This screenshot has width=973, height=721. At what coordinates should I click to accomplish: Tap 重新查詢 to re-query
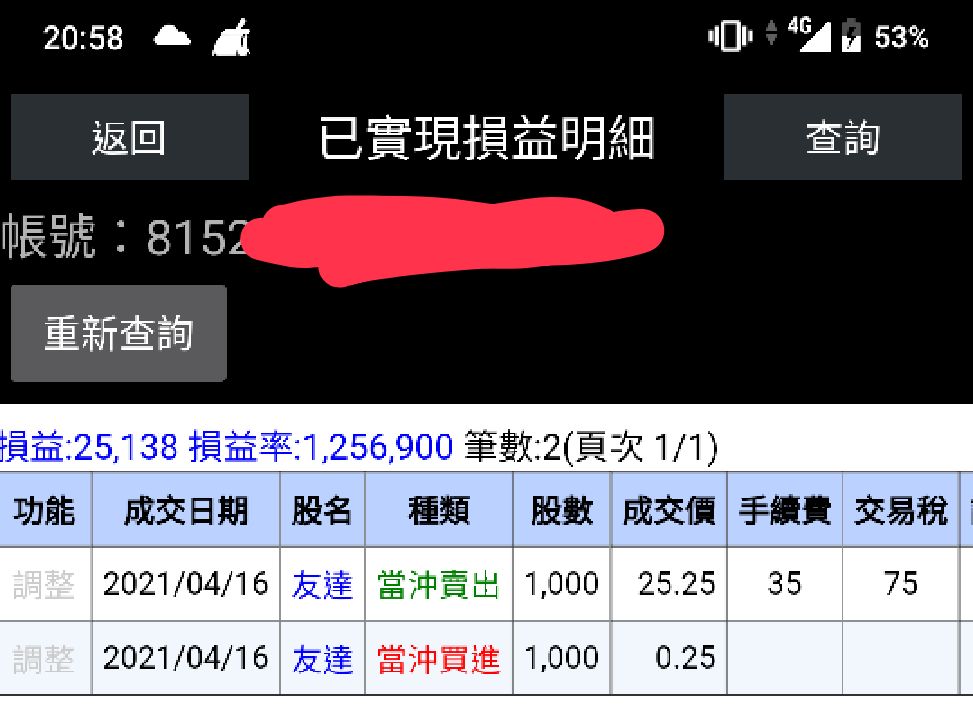click(118, 334)
